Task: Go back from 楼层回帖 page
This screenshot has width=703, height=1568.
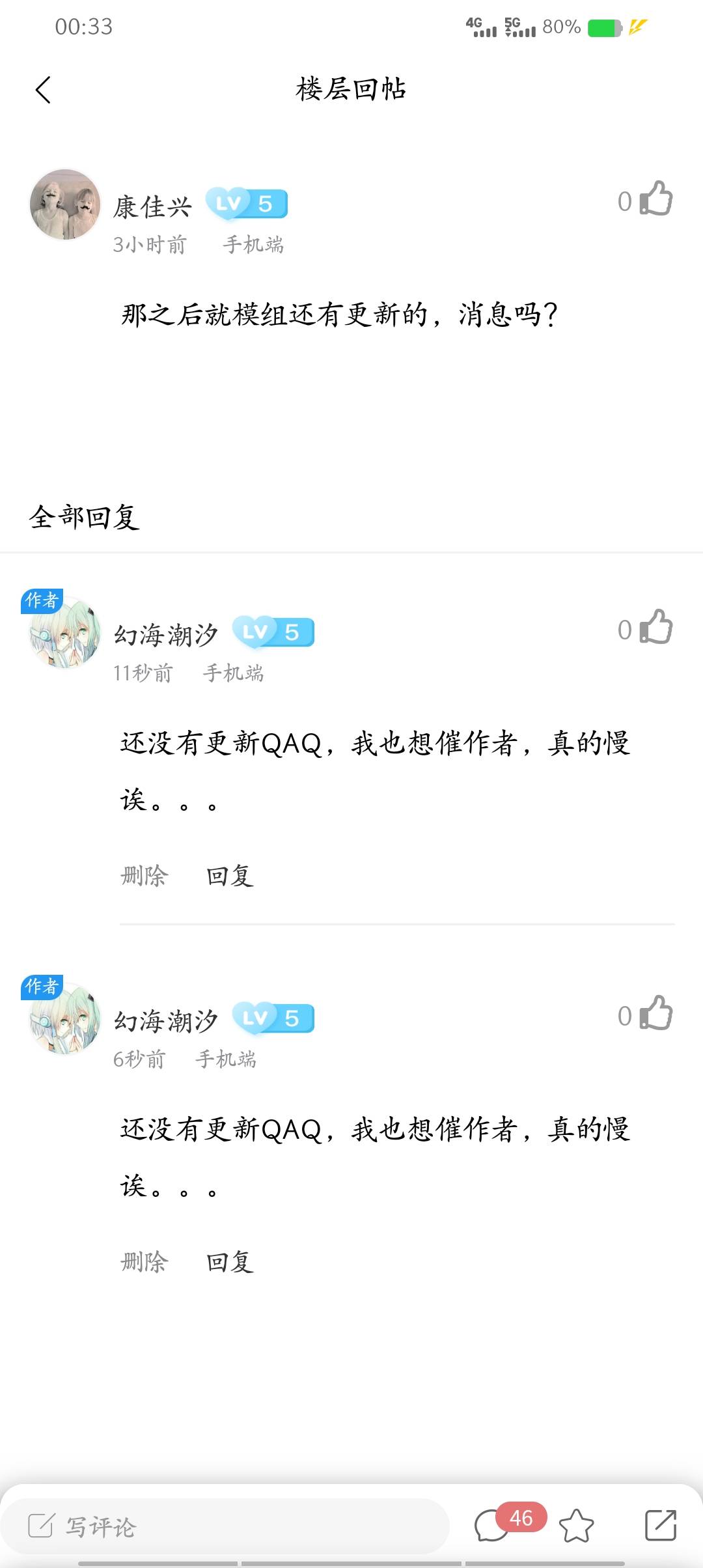Action: (x=43, y=90)
